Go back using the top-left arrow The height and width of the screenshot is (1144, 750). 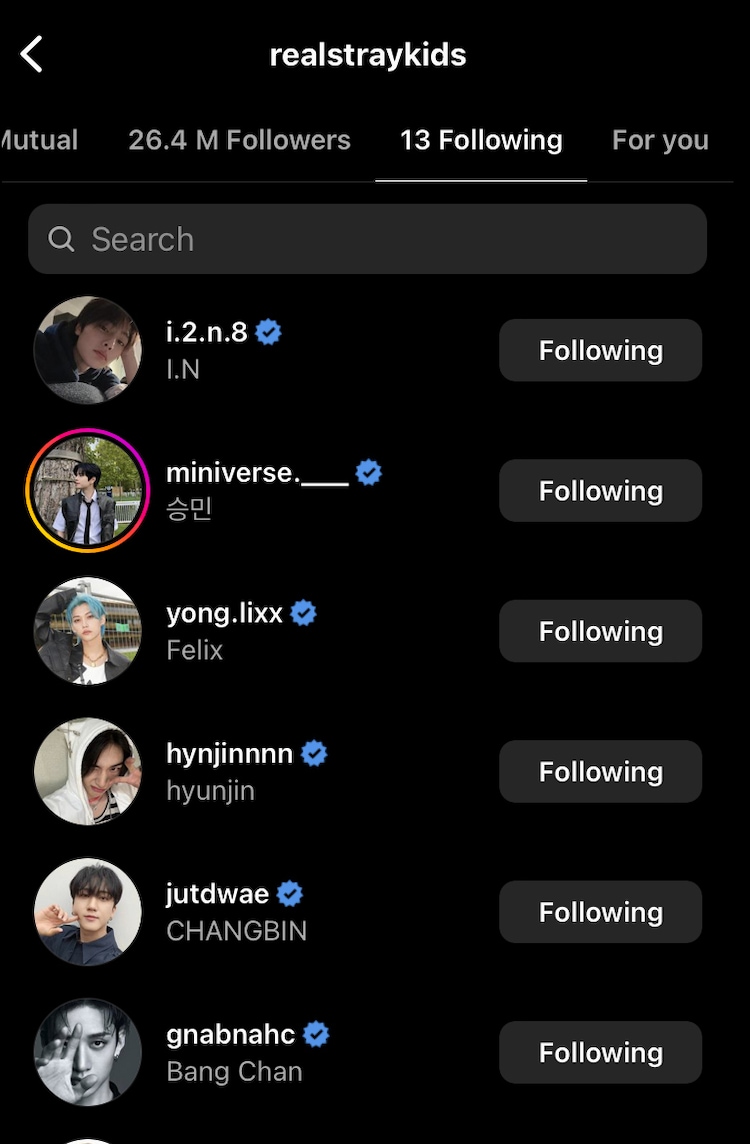point(32,54)
